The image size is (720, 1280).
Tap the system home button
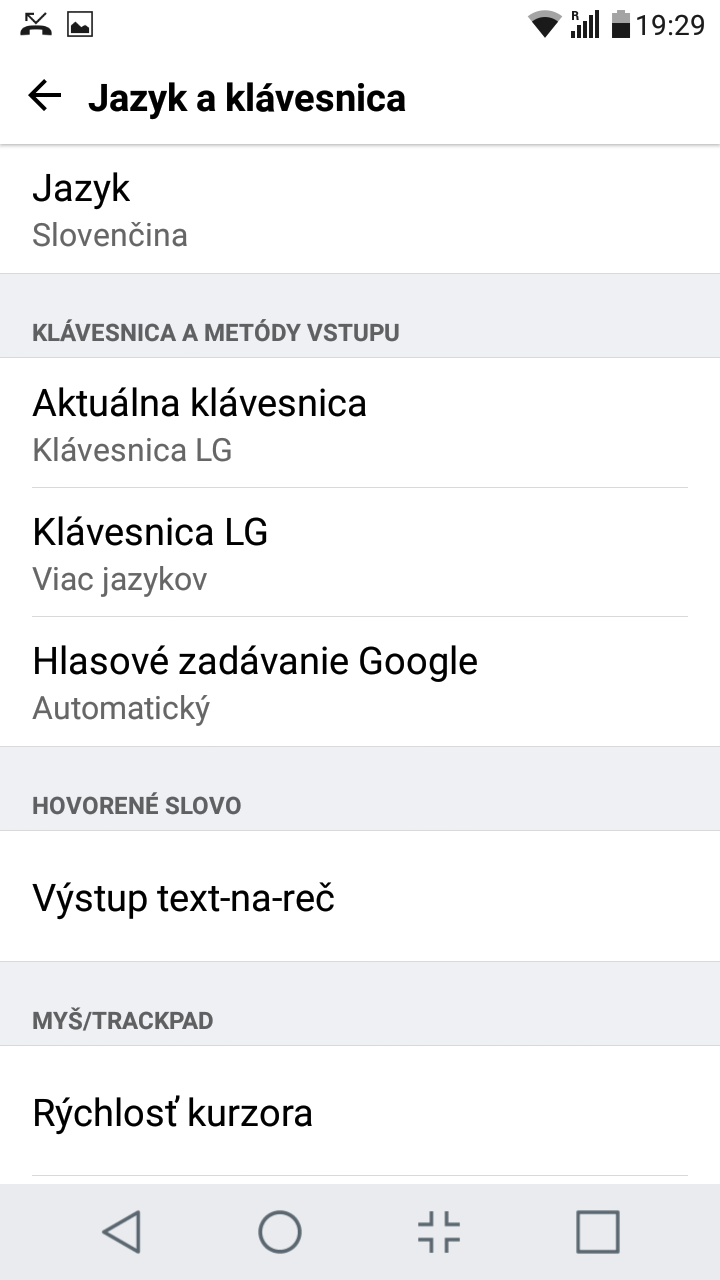click(280, 1232)
